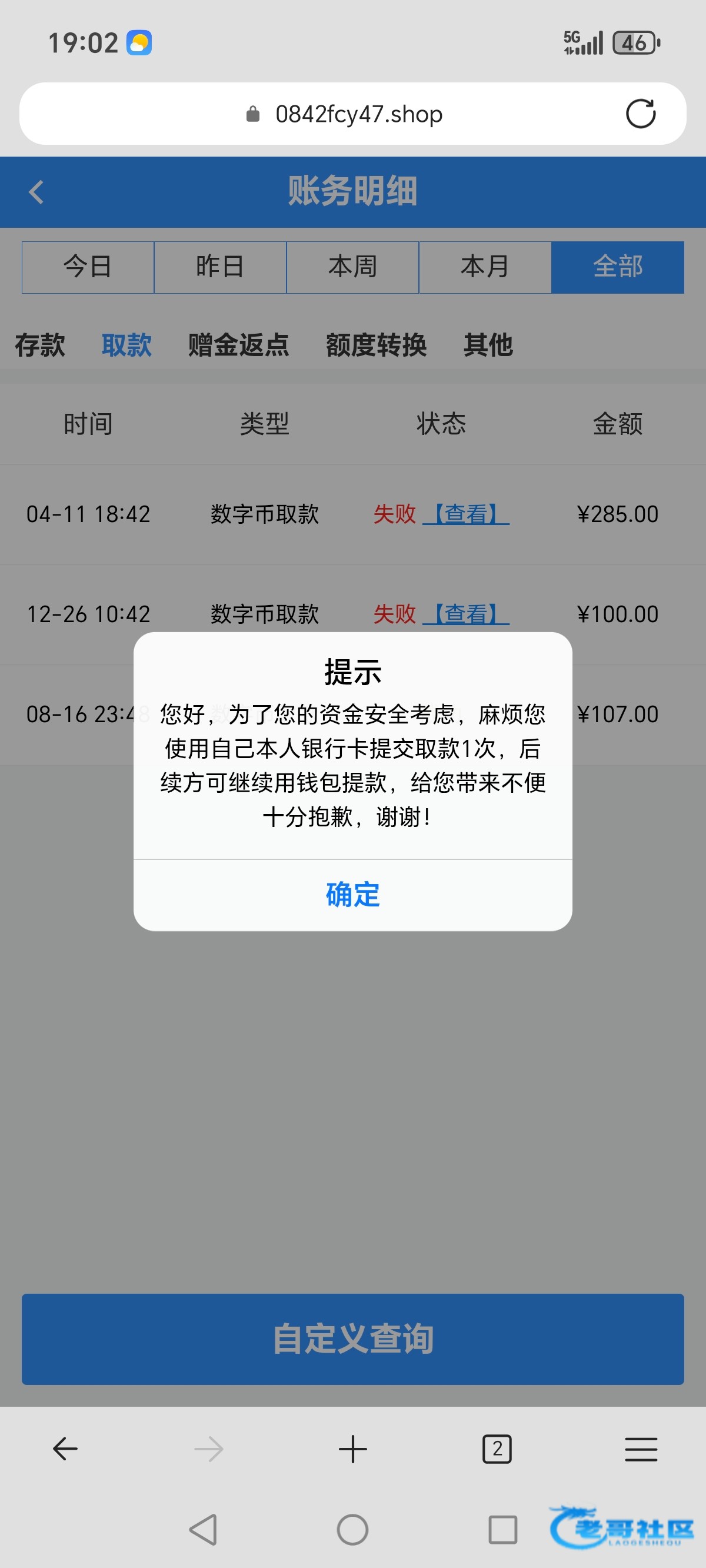The image size is (706, 1568).
Task: Select the 本周 date filter
Action: point(352,267)
